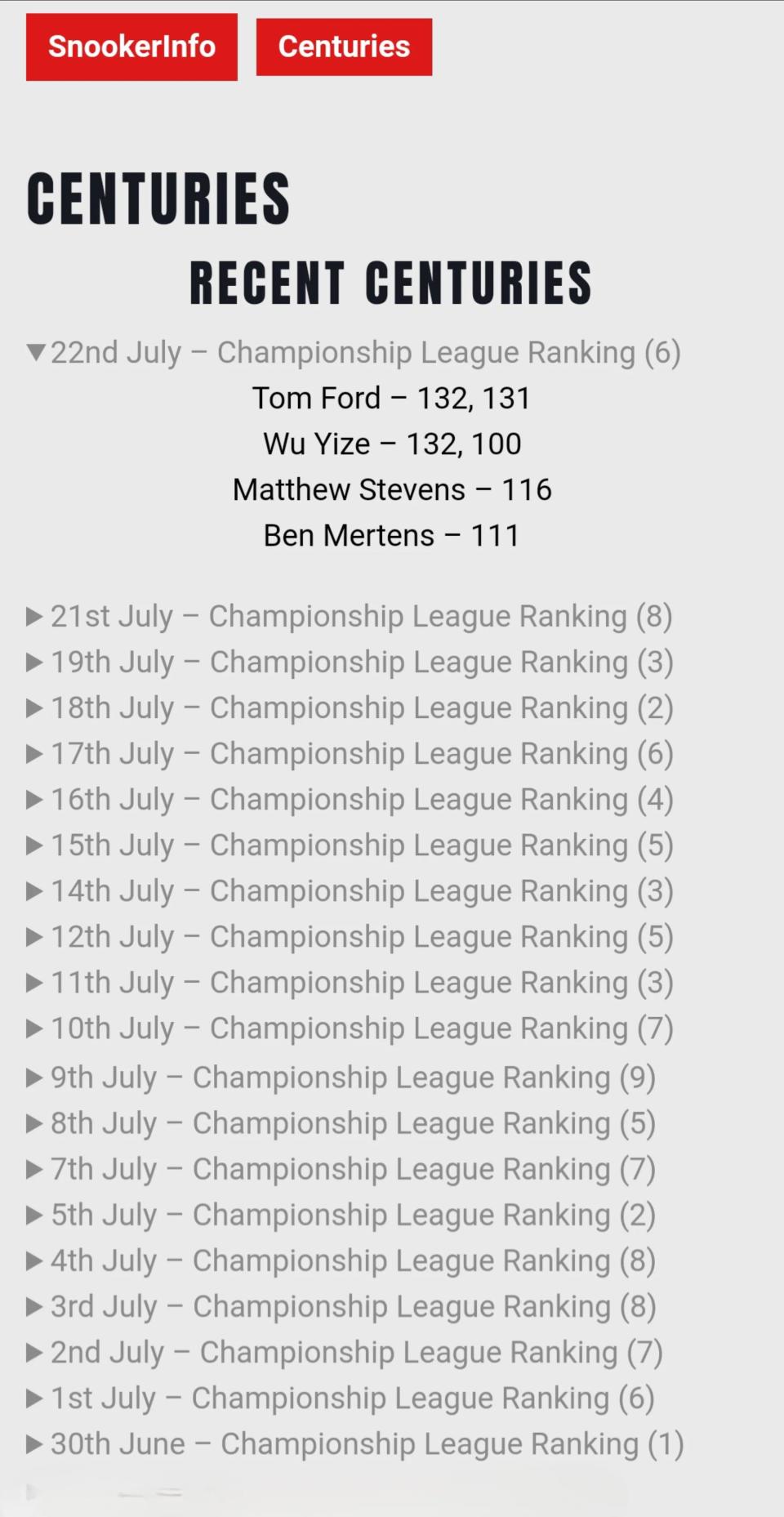Screen dimensions: 784x1517
Task: Show centuries for 18th July
Action: 350,708
